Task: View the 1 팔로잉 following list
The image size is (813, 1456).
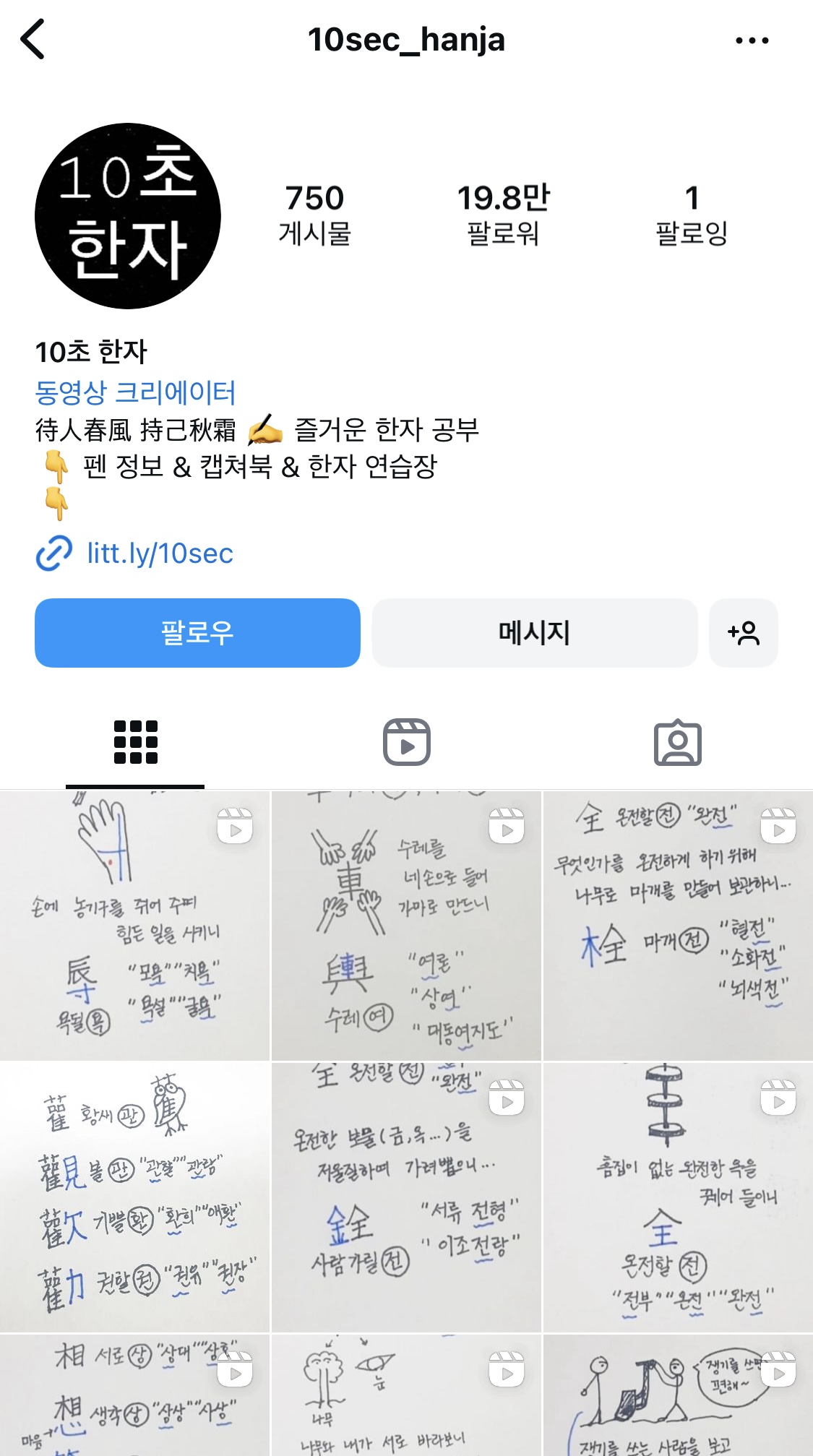Action: pyautogui.click(x=691, y=215)
